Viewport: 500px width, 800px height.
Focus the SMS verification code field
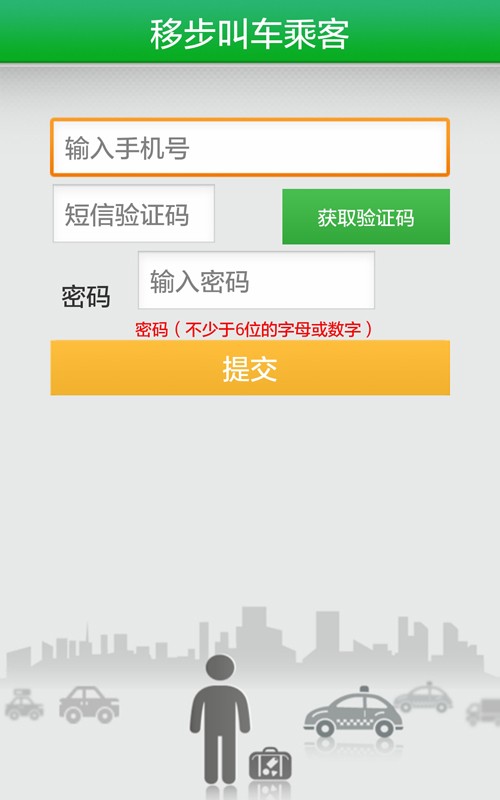tap(134, 213)
